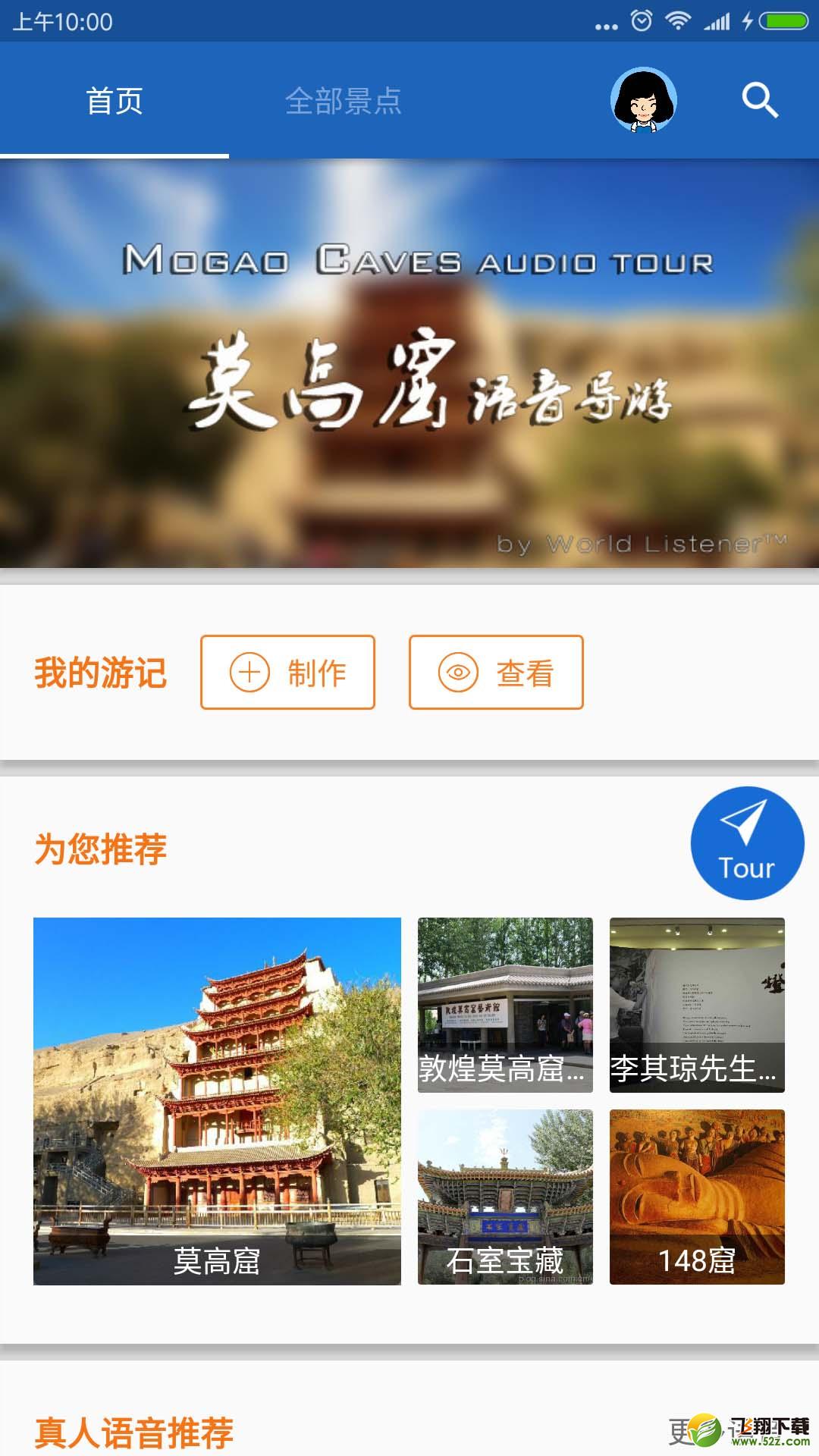This screenshot has width=819, height=1456.
Task: Tap 查看 to view my travel notes
Action: (496, 673)
